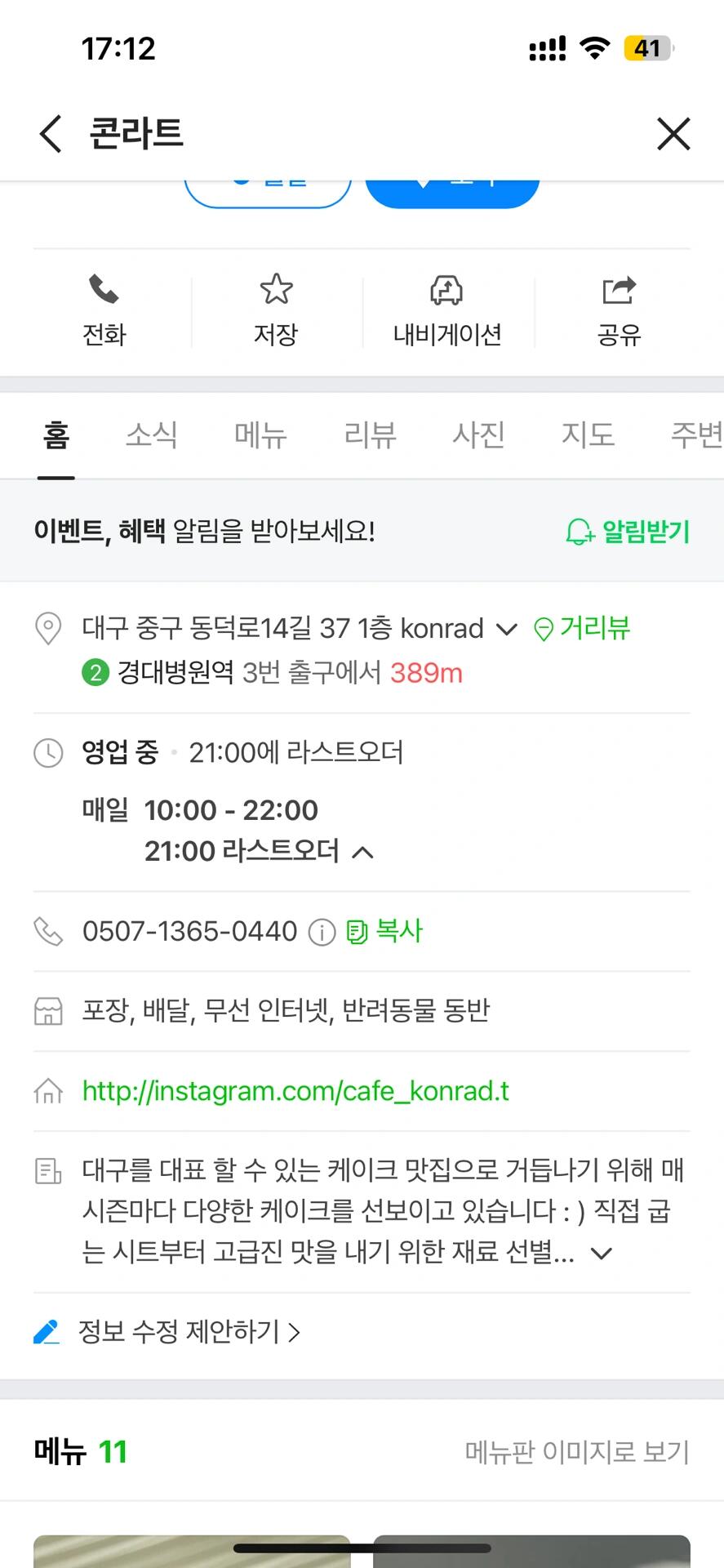724x1568 pixels.
Task: Go back from the 콘라트 page
Action: (x=51, y=133)
